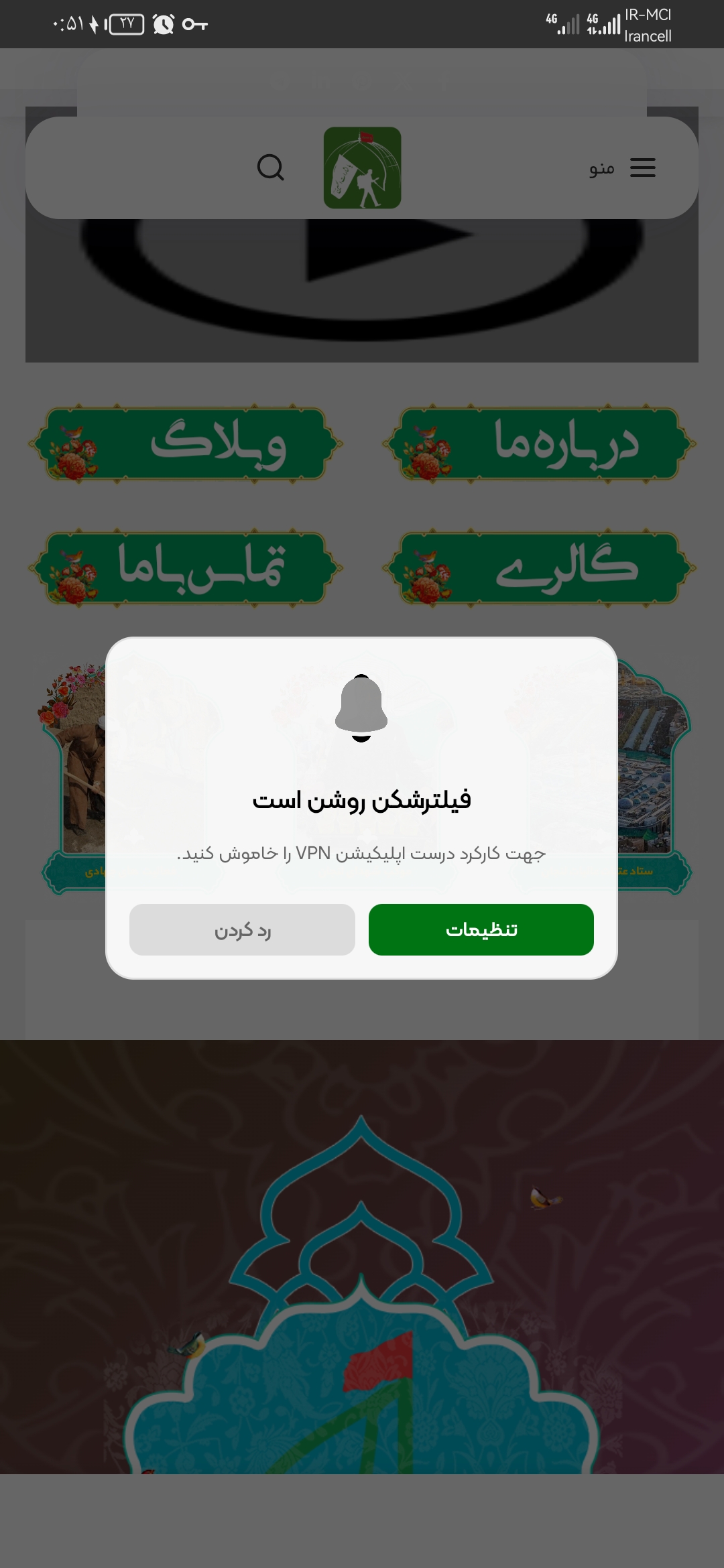Dismiss the VPN dialog with رد کردن
Image resolution: width=724 pixels, height=1568 pixels.
[x=242, y=929]
